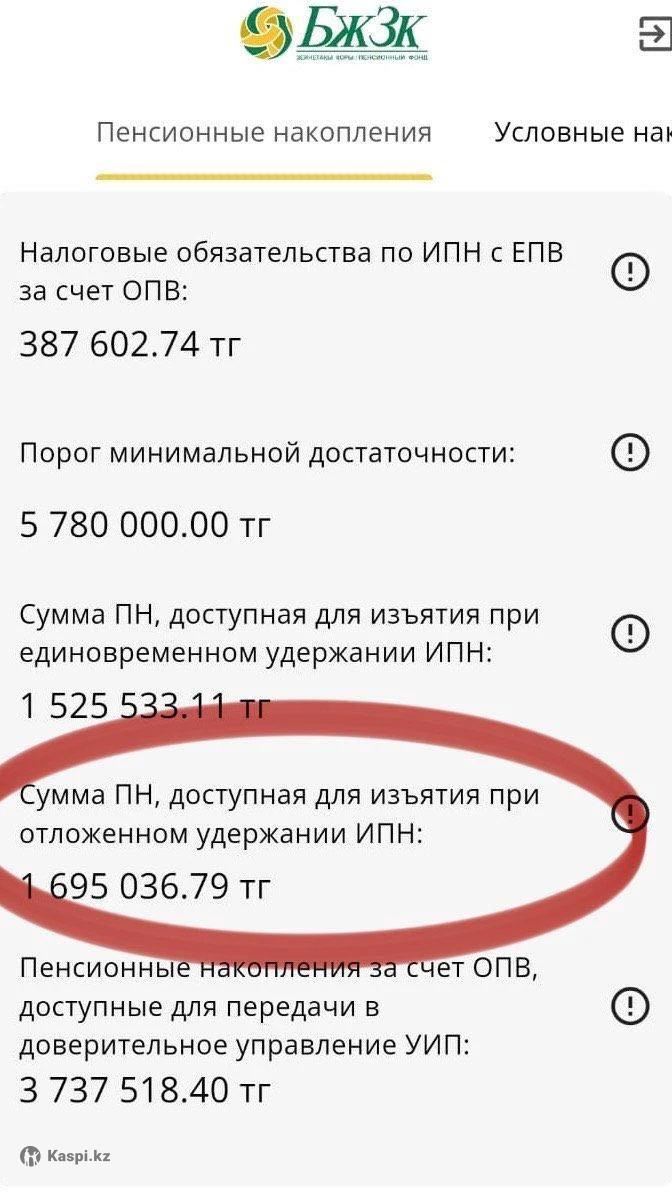The height and width of the screenshot is (1192, 672).
Task: Select the Пенсионные накопления tab
Action: pyautogui.click(x=264, y=133)
